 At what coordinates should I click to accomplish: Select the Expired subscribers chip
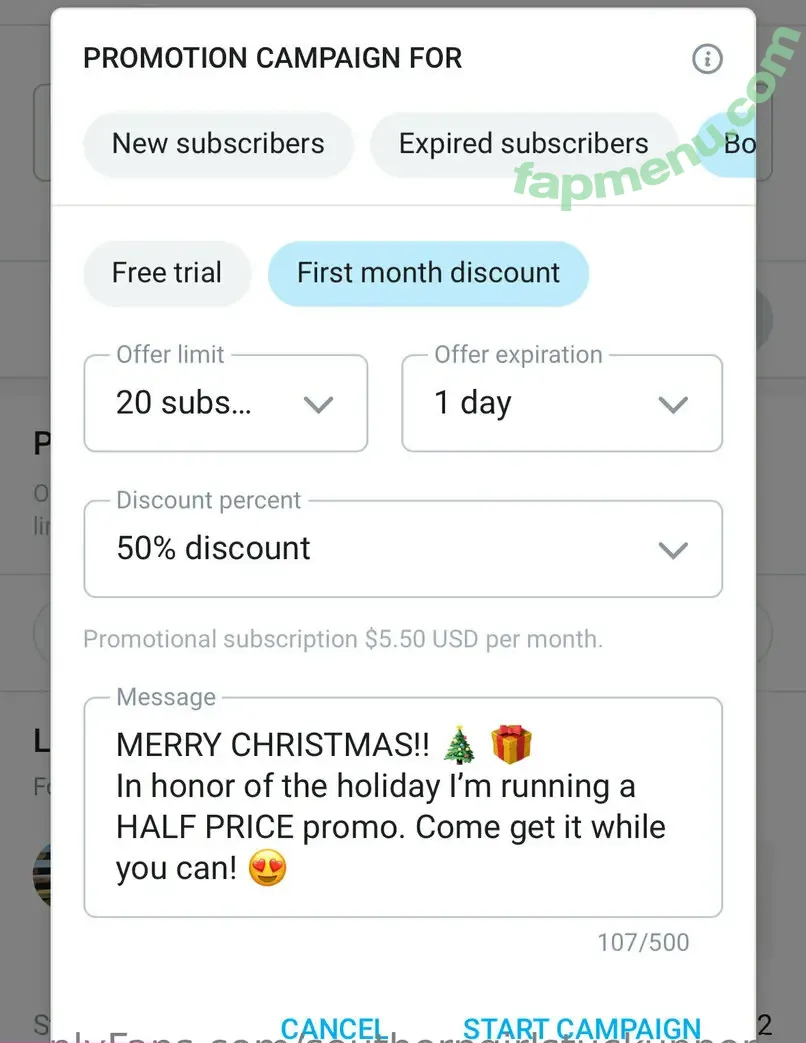click(x=523, y=144)
